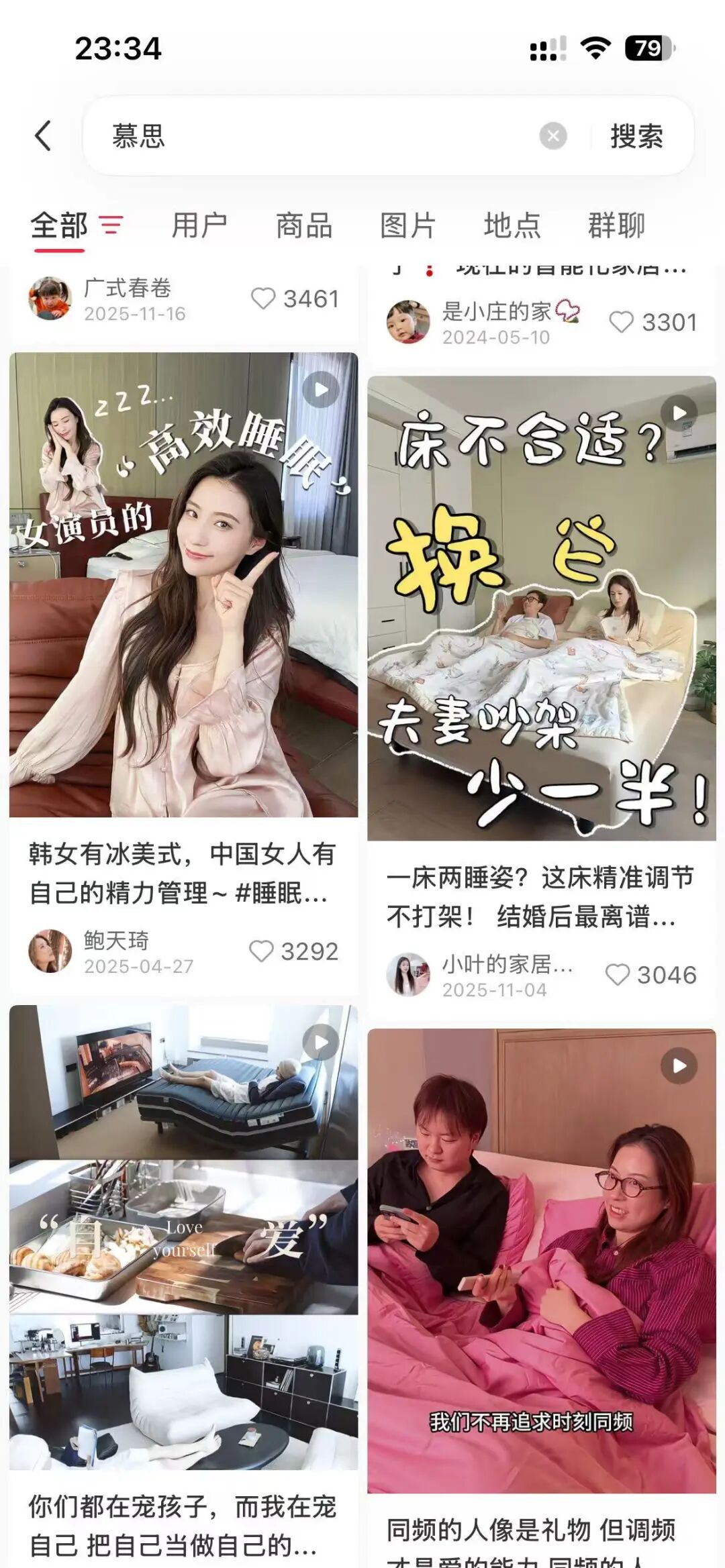Open 鲍天琦's profile
This screenshot has width=725, height=1568.
50,951
